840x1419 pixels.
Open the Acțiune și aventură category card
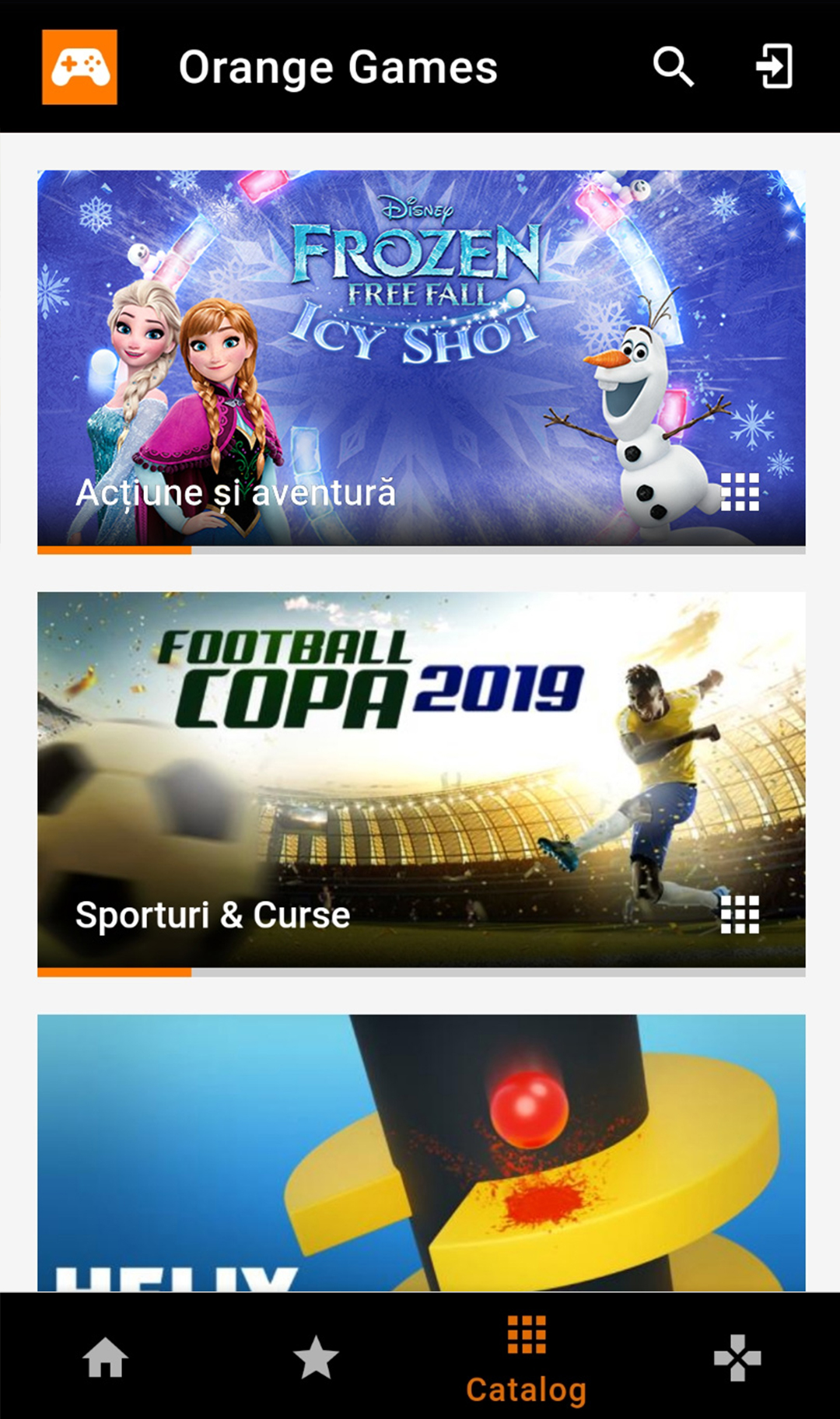(421, 358)
